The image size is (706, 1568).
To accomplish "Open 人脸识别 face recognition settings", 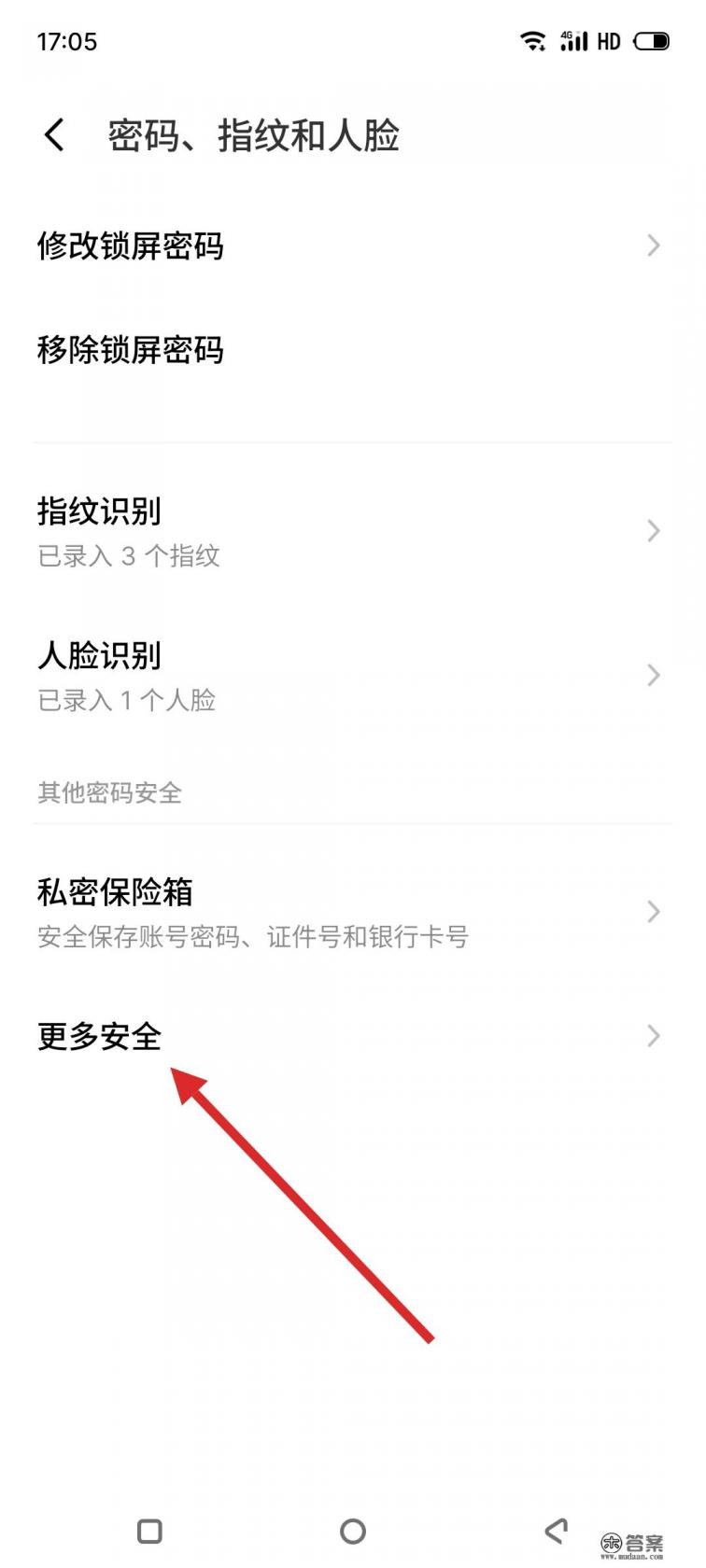I will [x=99, y=655].
